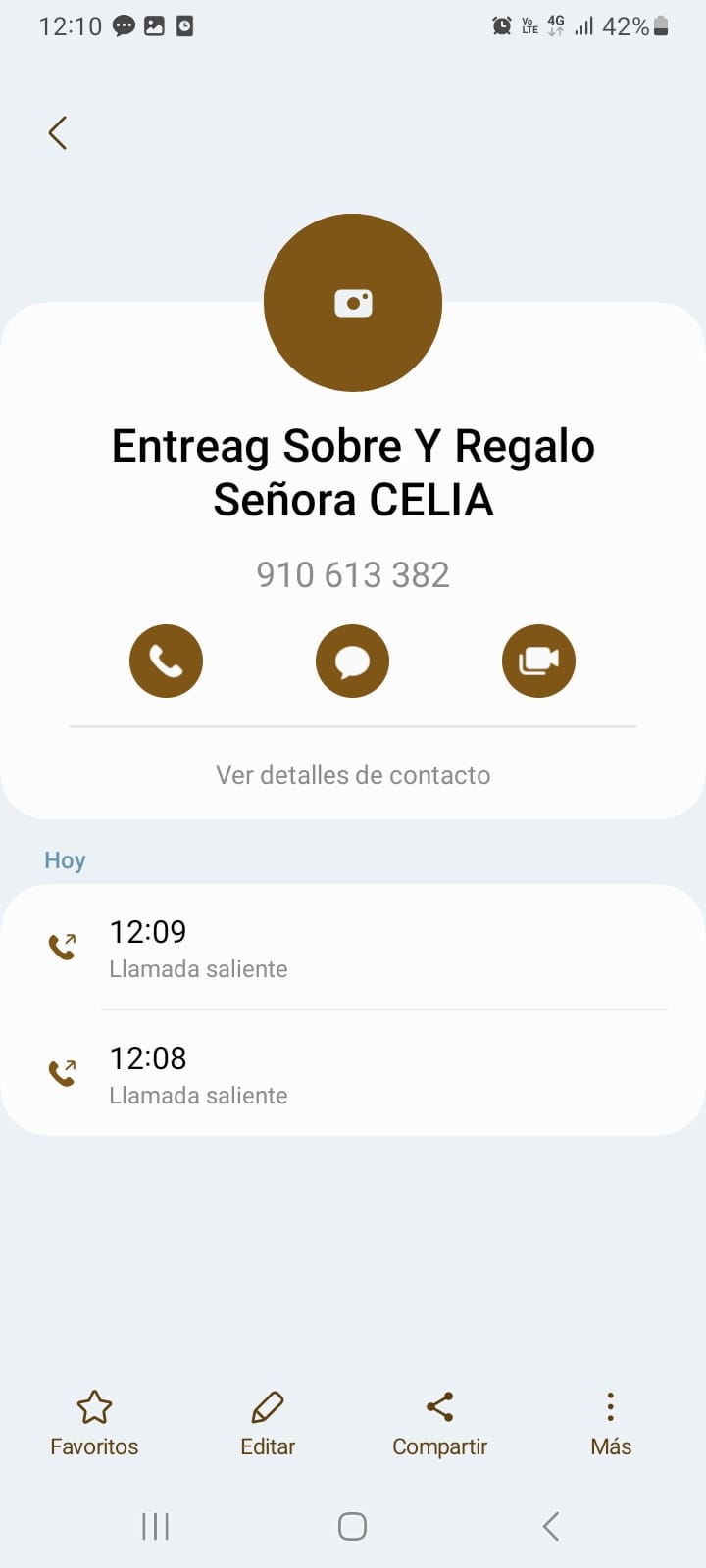Open the Más options menu
706x1568 pixels.
tap(611, 1423)
